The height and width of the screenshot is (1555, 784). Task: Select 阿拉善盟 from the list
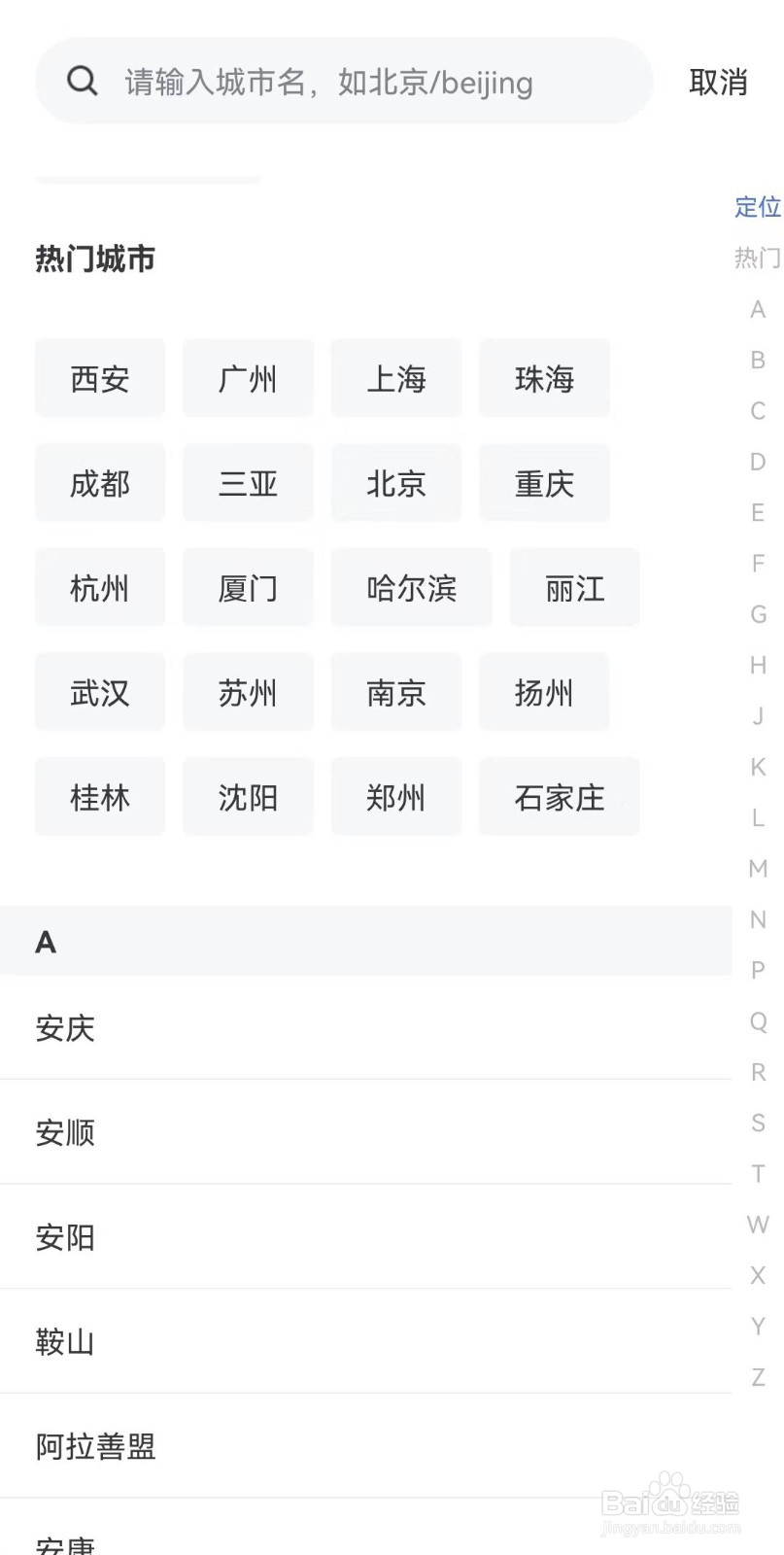coord(96,1446)
